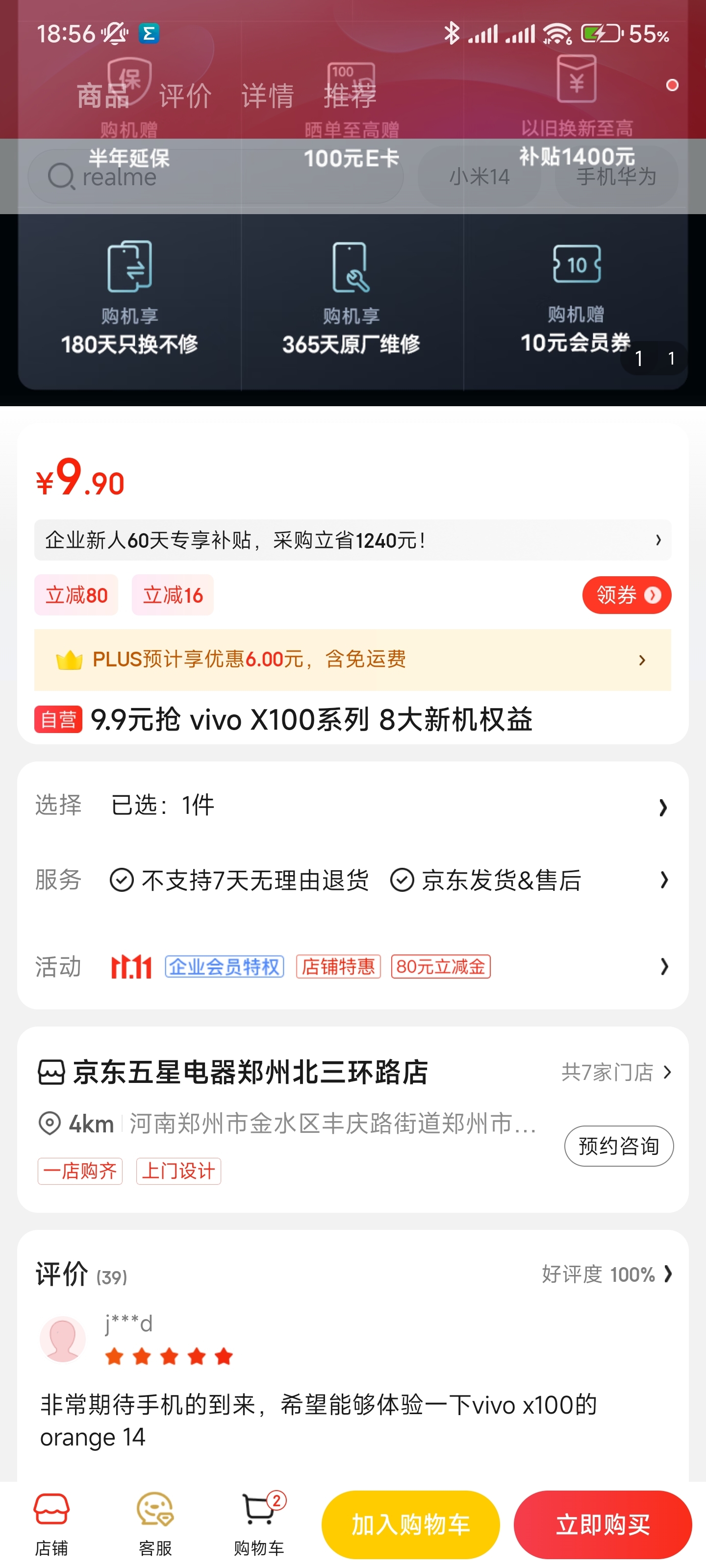Tap the 预约咨询 button
Image resolution: width=706 pixels, height=1568 pixels.
(x=618, y=1146)
